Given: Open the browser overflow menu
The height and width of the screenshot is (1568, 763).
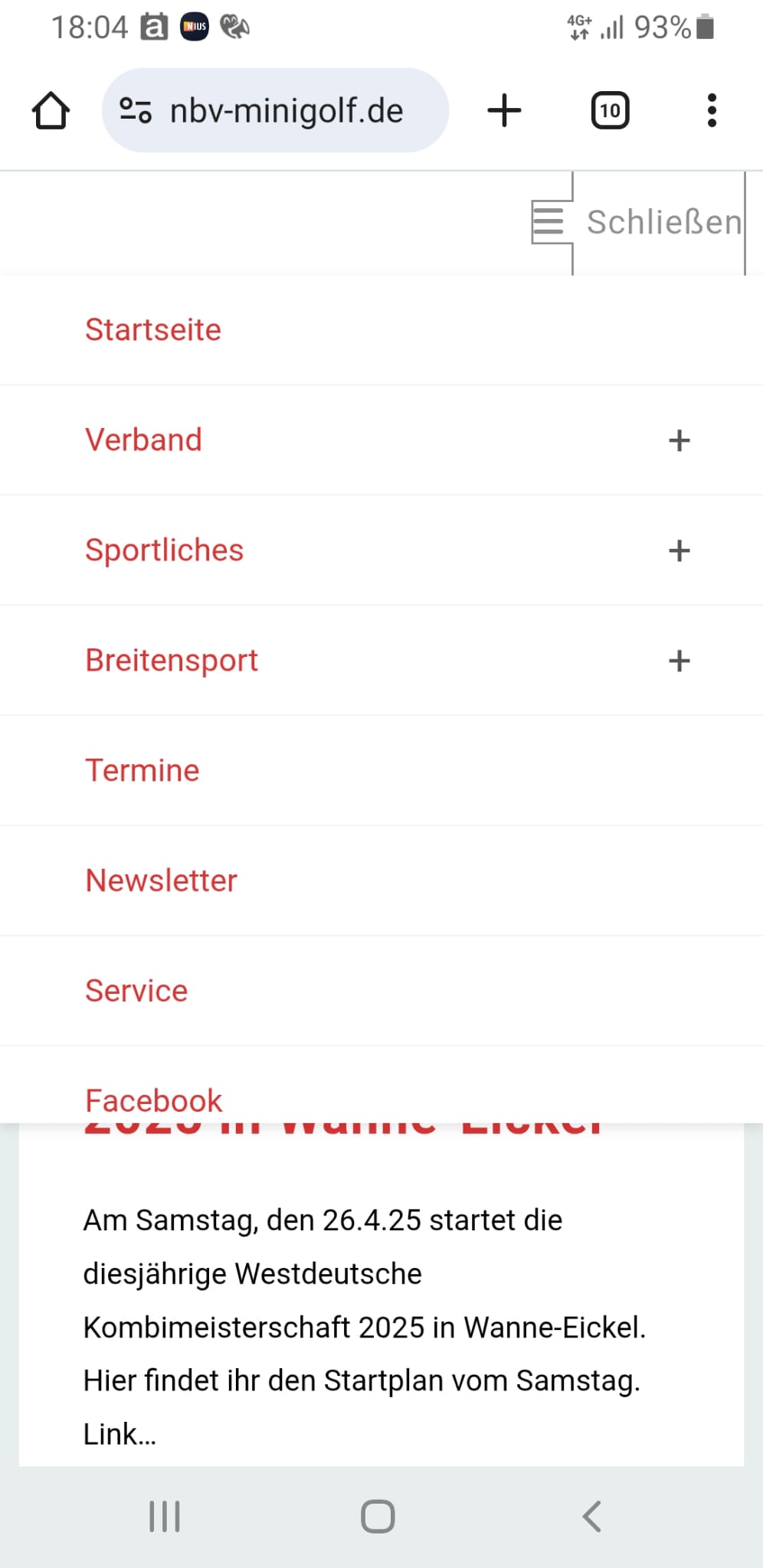Looking at the screenshot, I should 712,110.
